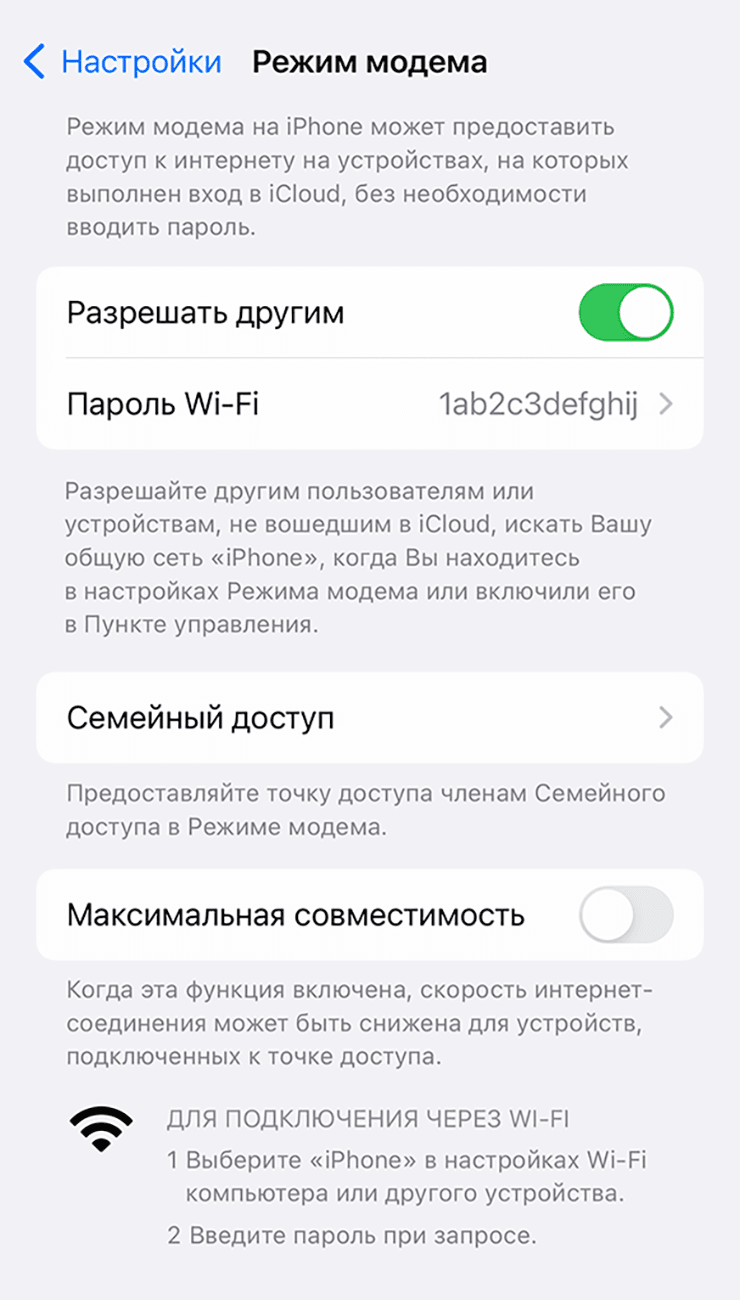
Task: Disable the Разрешать другим switch
Action: [625, 312]
